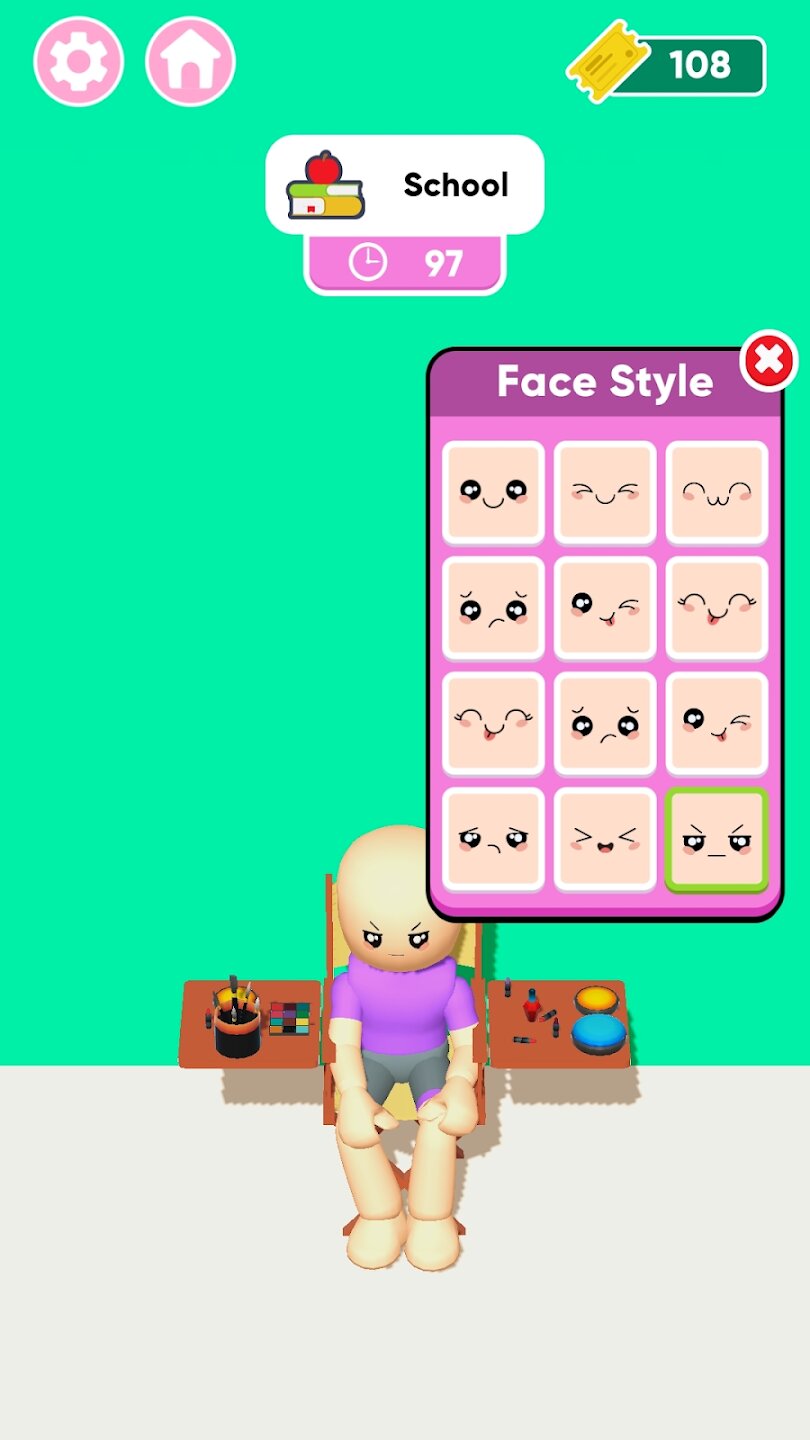Apply the >< laughing open-mouth face style
Viewport: 810px width, 1440px height.
coord(605,840)
